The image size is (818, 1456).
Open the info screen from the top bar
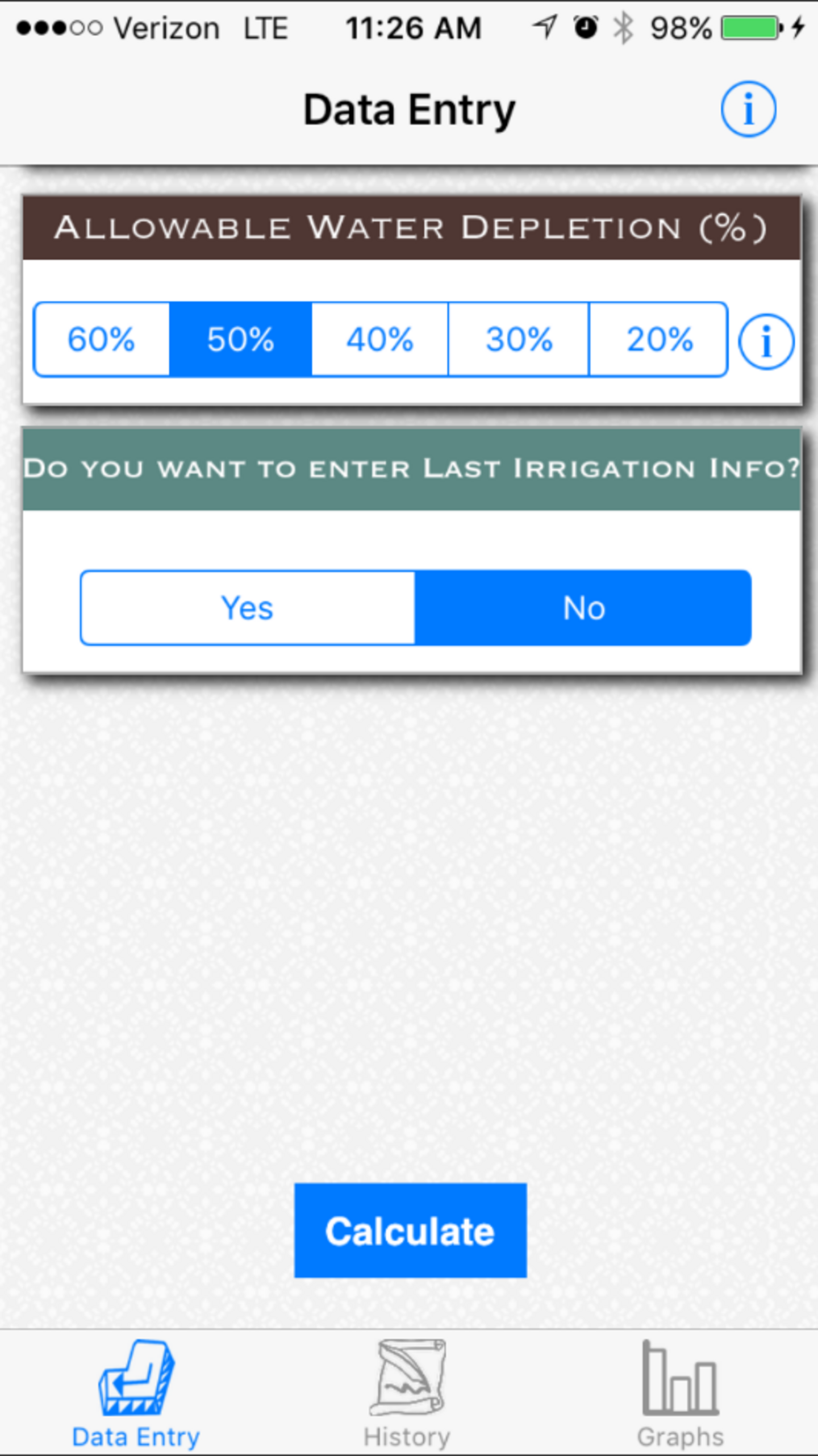[749, 109]
